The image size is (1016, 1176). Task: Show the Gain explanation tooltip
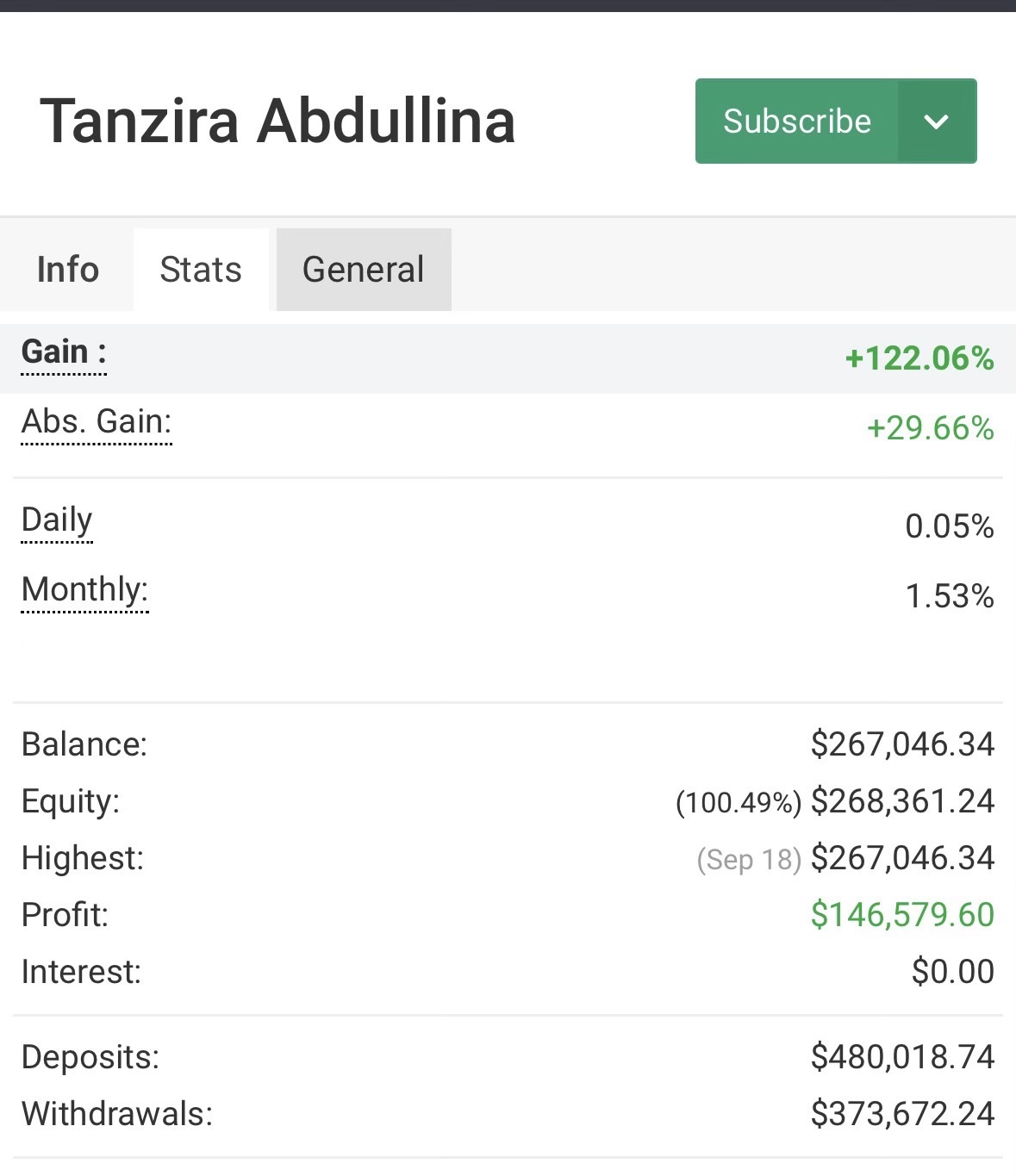[64, 353]
